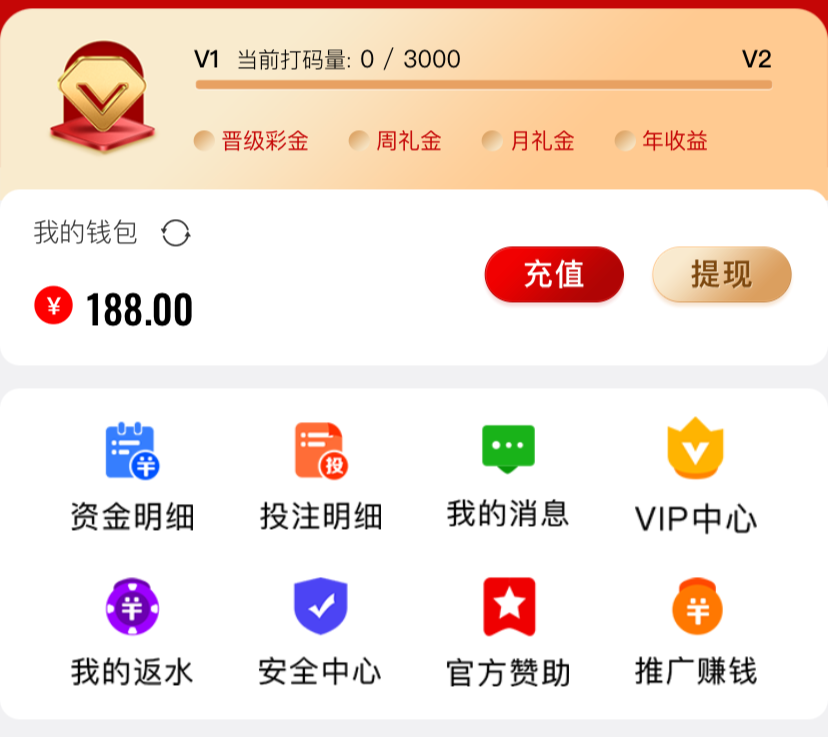Open 官方赞助 official sponsorship
Image resolution: width=828 pixels, height=737 pixels.
508,632
